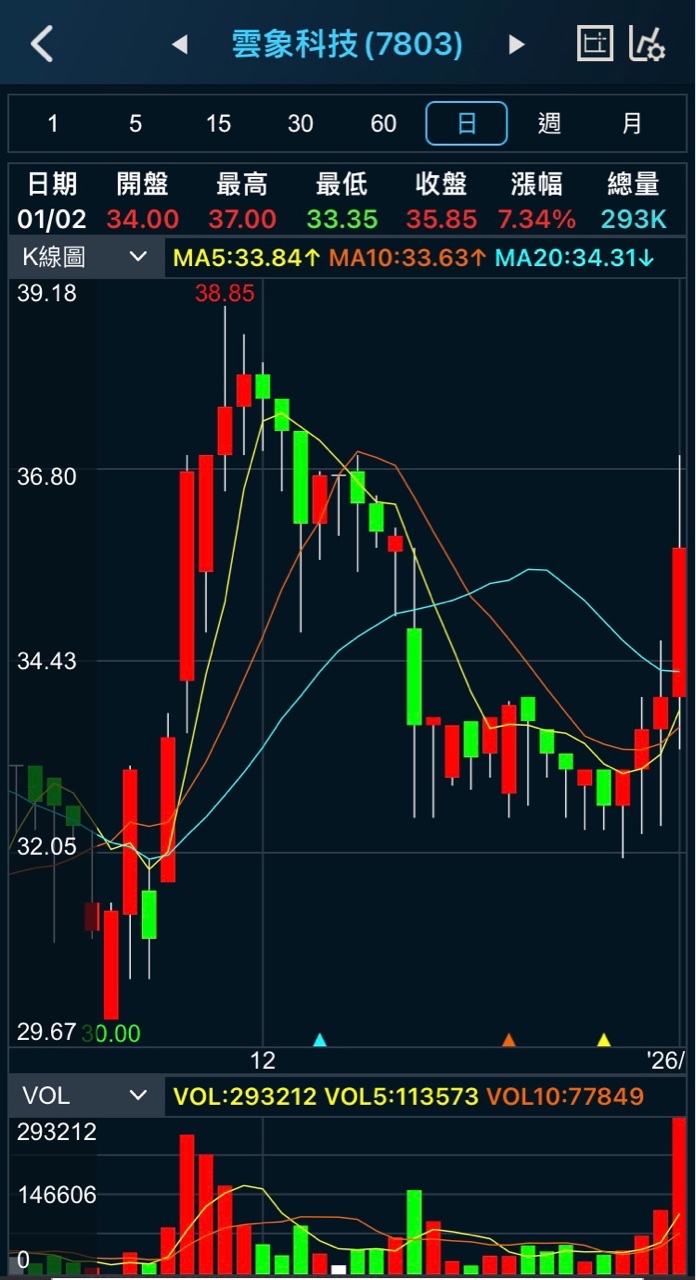The image size is (696, 1280).
Task: Expand the K線圖 chart type dropdown
Action: point(85,257)
